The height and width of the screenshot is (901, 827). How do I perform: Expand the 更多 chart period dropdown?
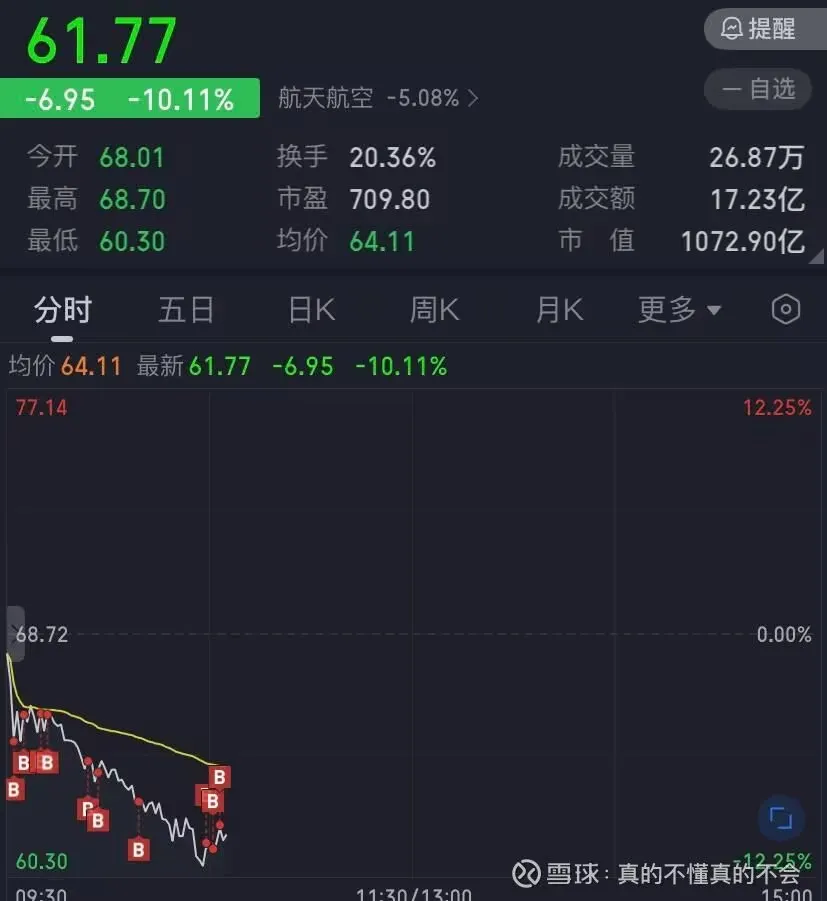pos(679,310)
